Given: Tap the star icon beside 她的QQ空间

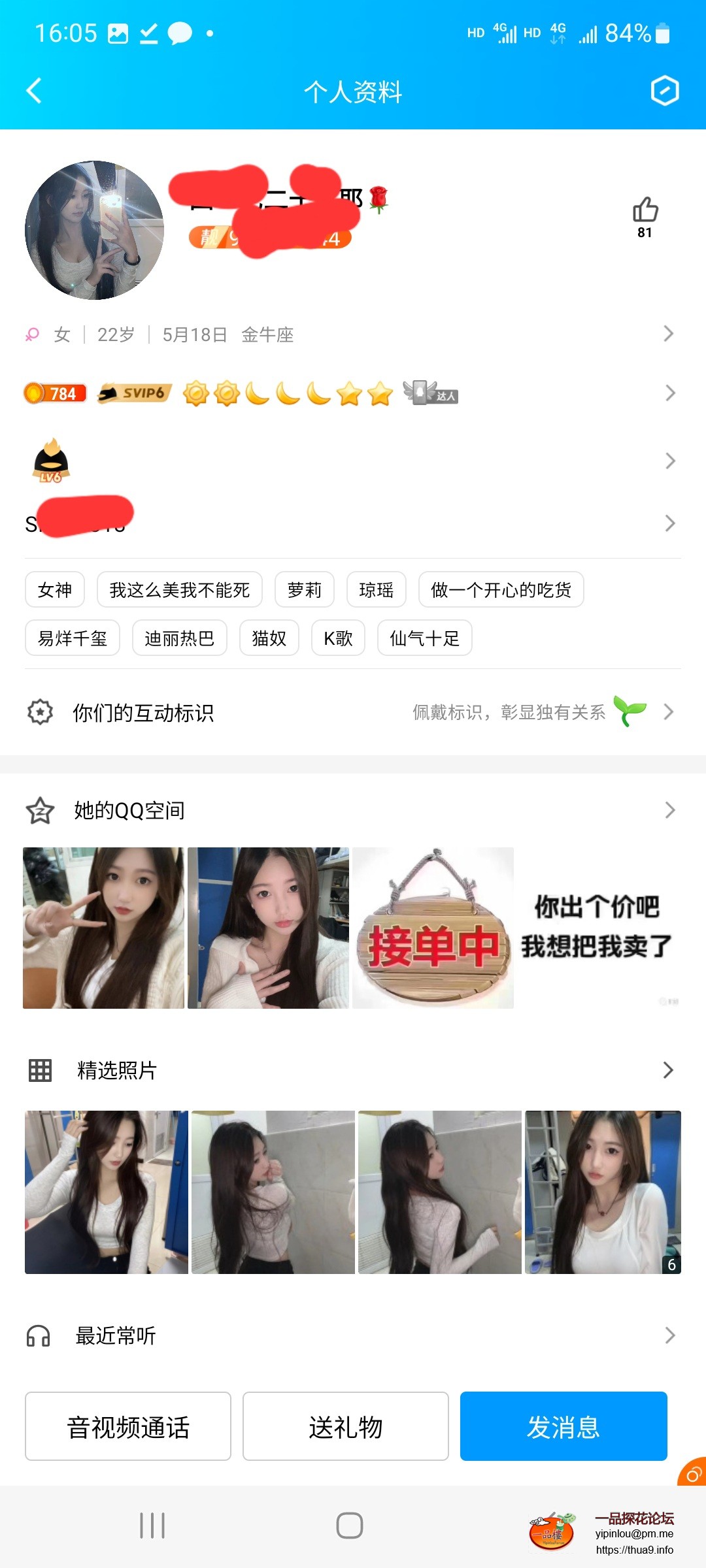Looking at the screenshot, I should pos(39,809).
